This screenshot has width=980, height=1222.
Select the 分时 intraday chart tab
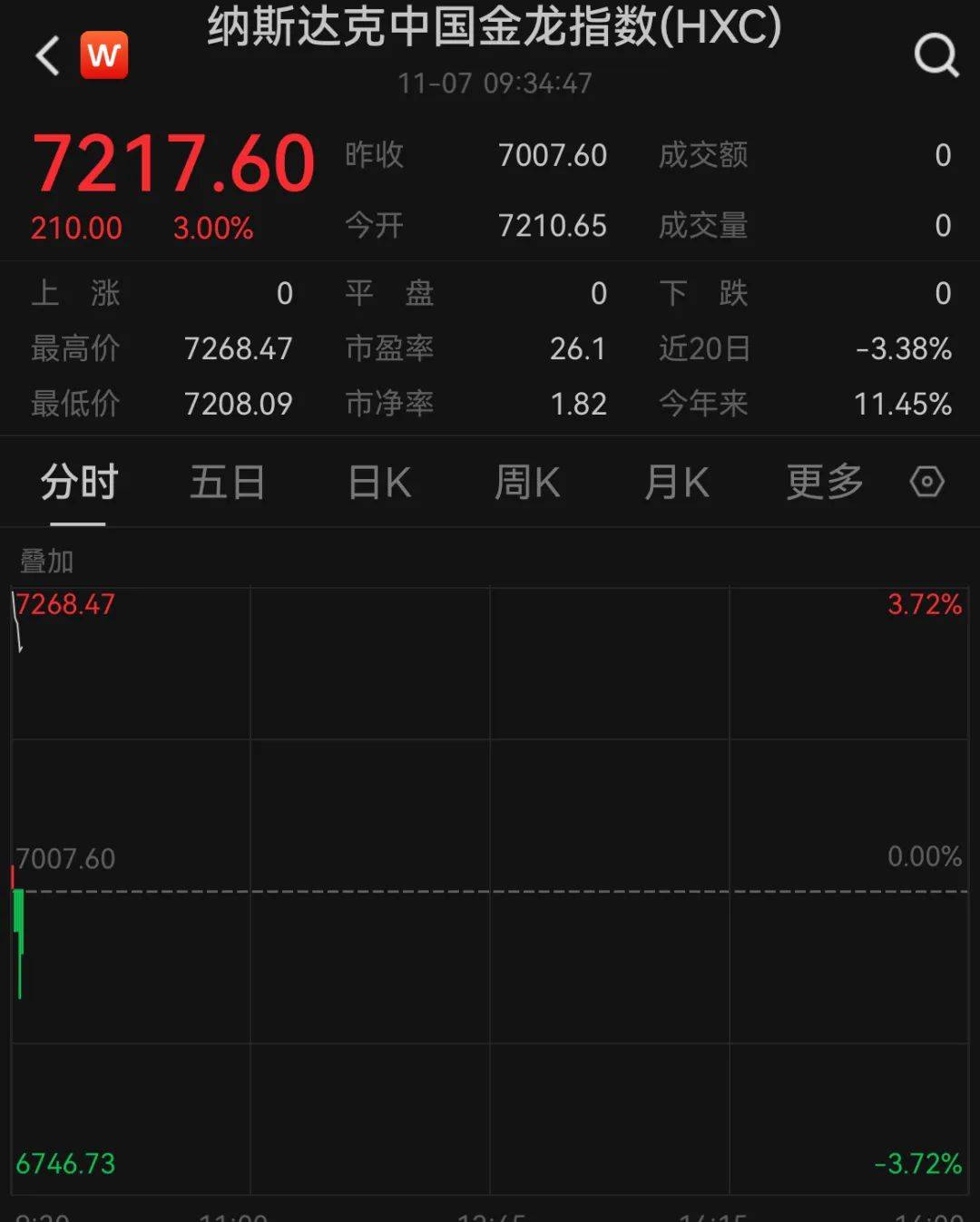[x=79, y=483]
